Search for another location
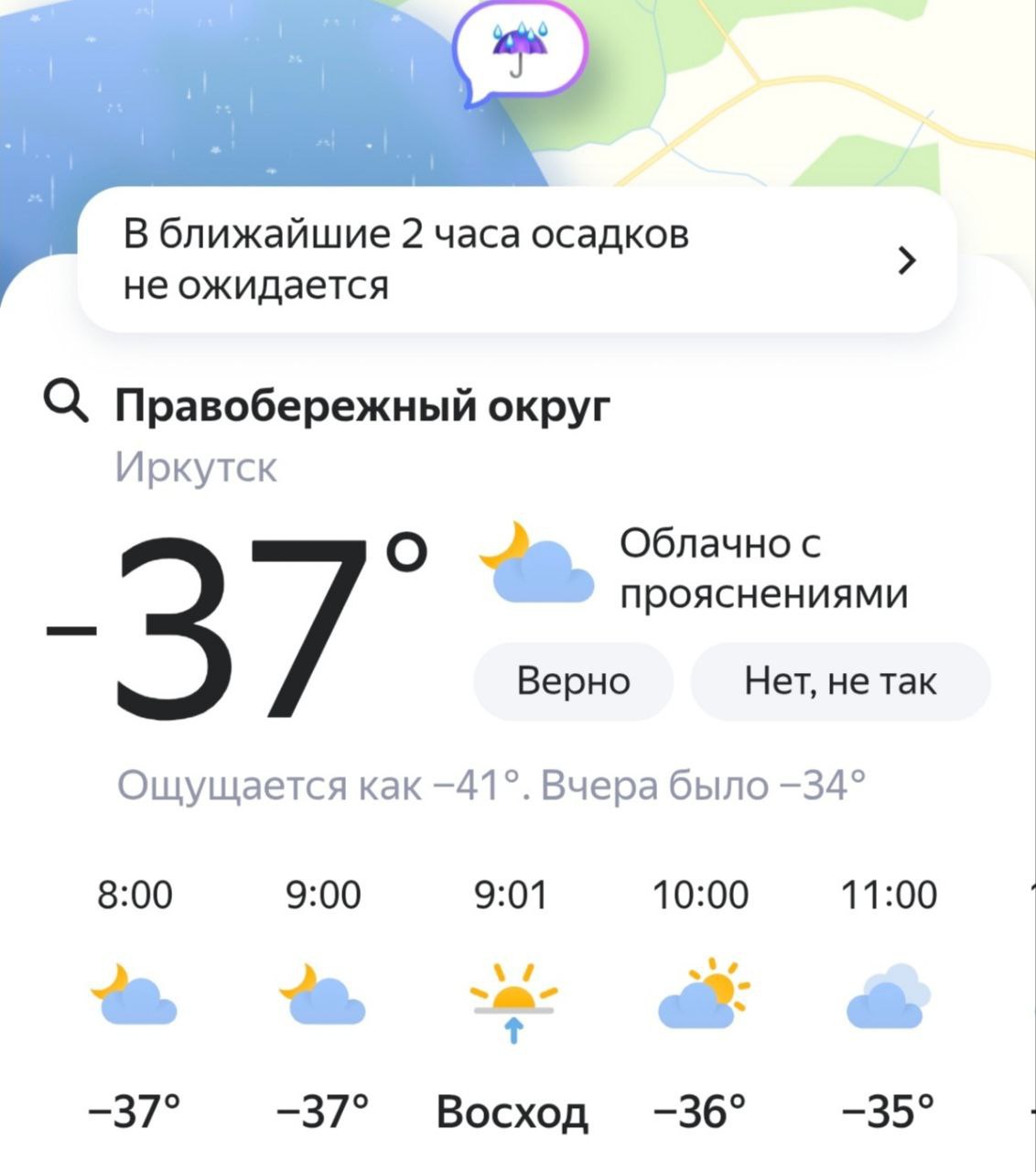Image resolution: width=1036 pixels, height=1172 pixels. [x=66, y=405]
